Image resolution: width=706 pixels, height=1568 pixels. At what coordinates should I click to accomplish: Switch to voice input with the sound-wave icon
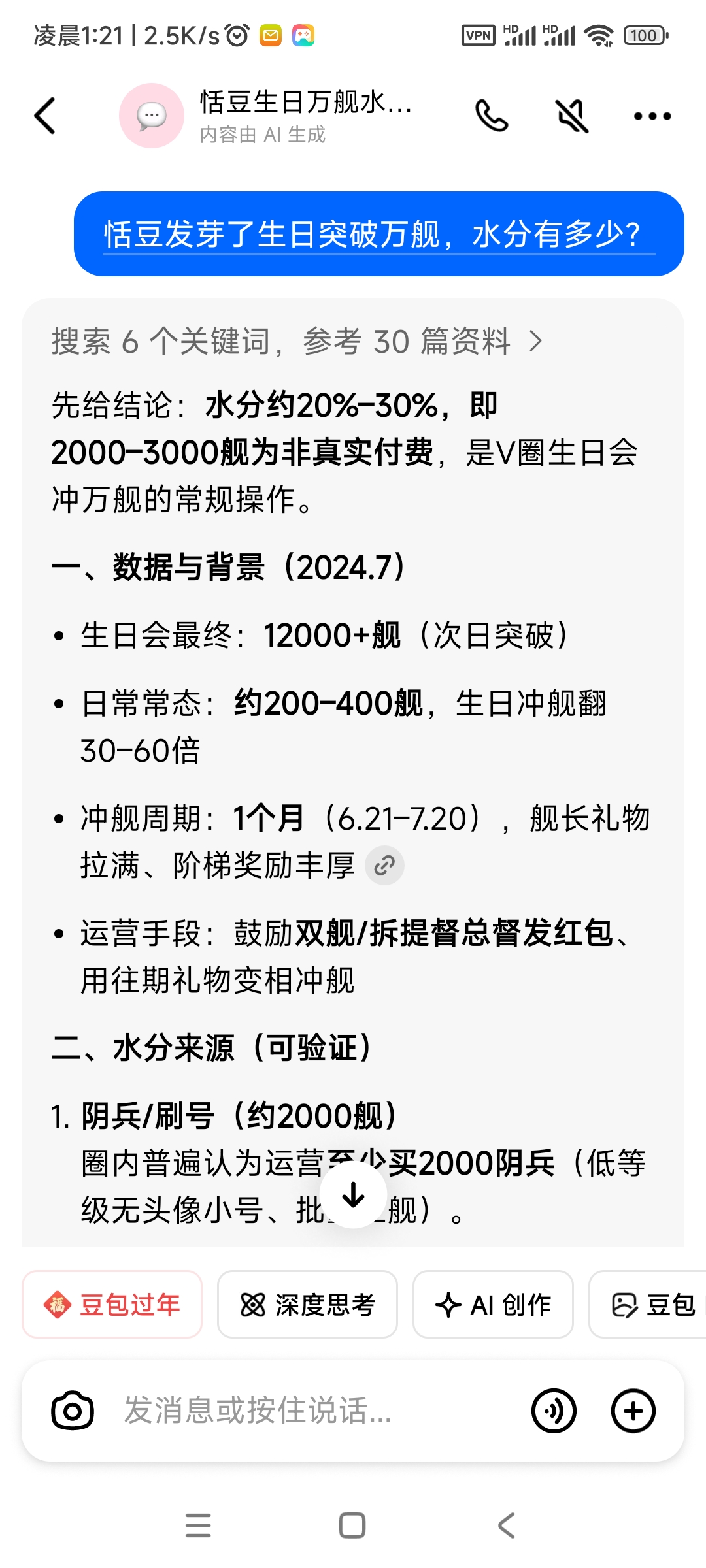554,1411
